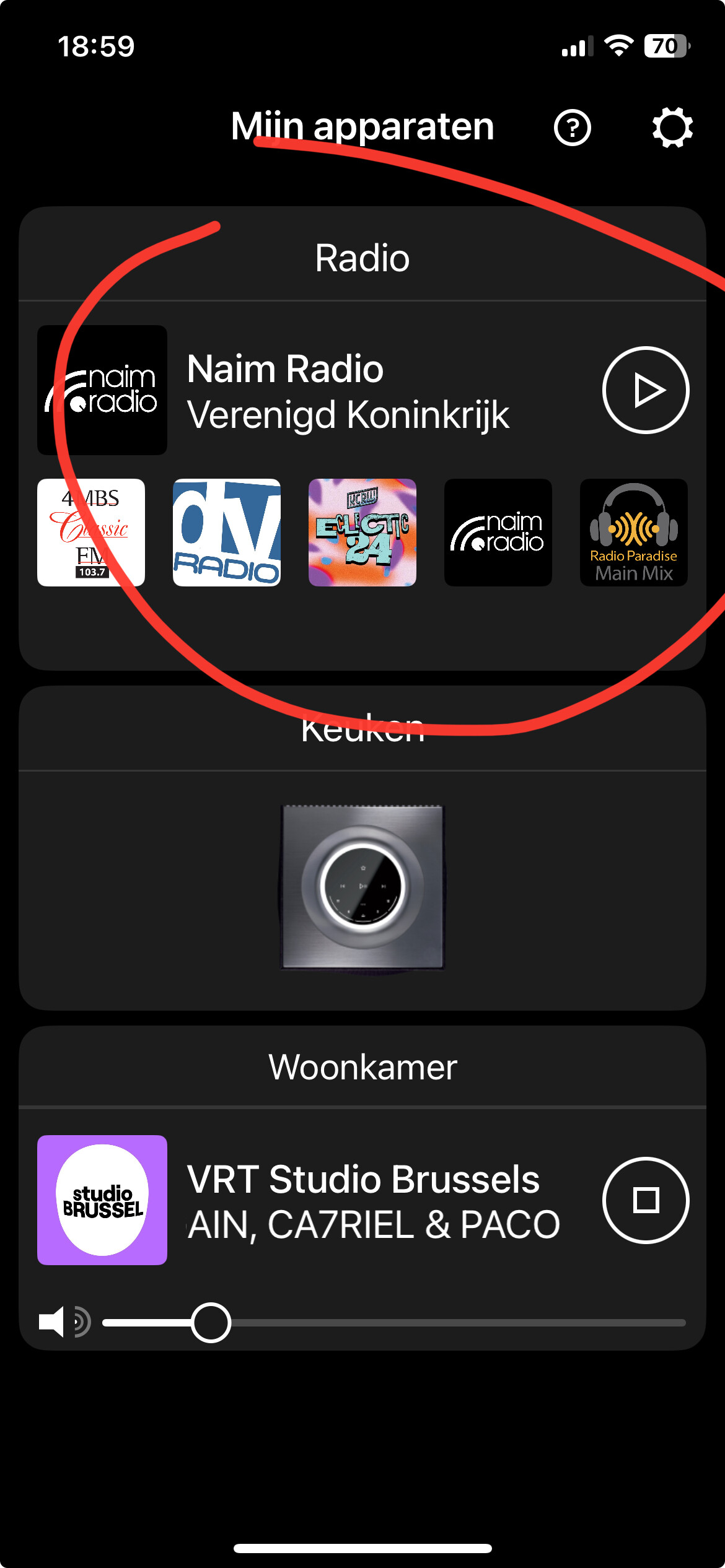This screenshot has height=1568, width=725.
Task: Open the help question mark icon
Action: [572, 128]
